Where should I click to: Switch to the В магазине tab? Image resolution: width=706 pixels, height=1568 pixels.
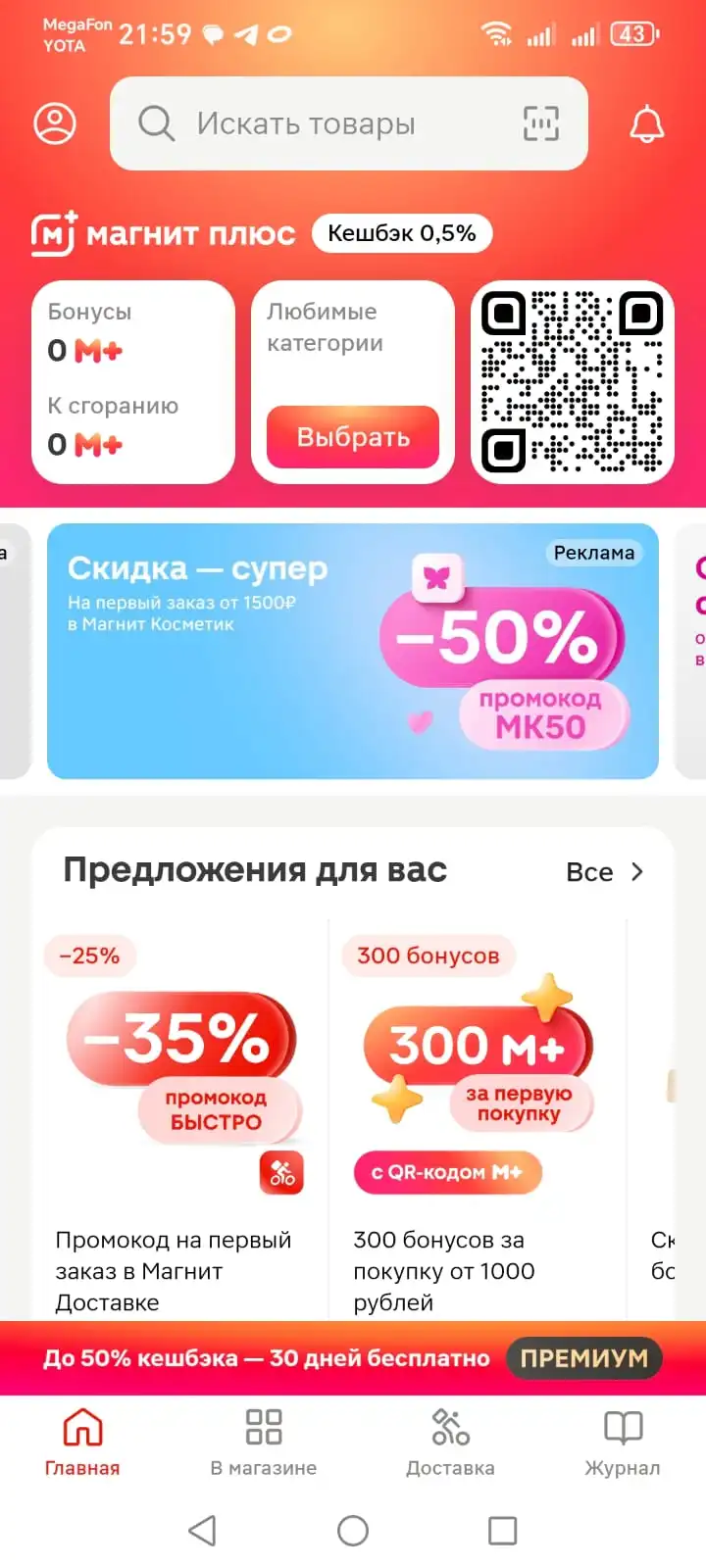(264, 1443)
